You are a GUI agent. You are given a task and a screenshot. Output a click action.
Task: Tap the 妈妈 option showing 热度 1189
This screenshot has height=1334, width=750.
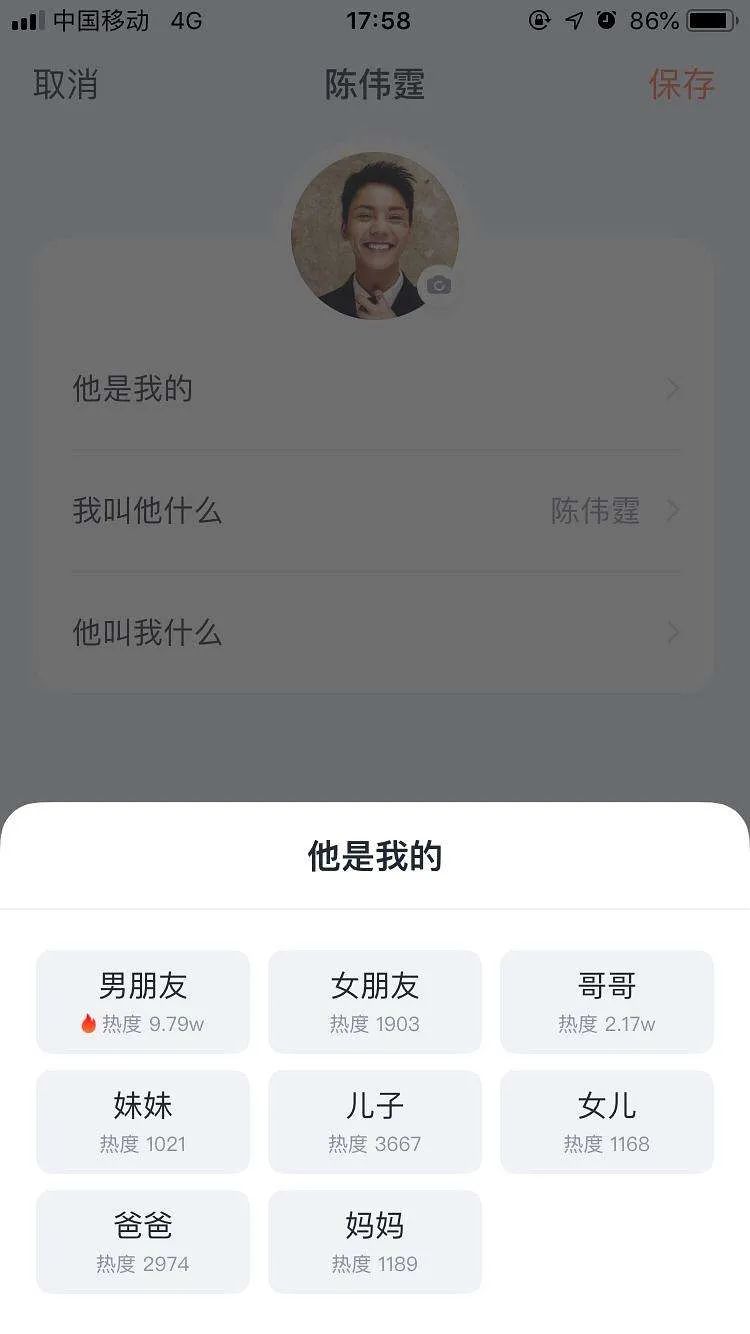click(374, 1241)
